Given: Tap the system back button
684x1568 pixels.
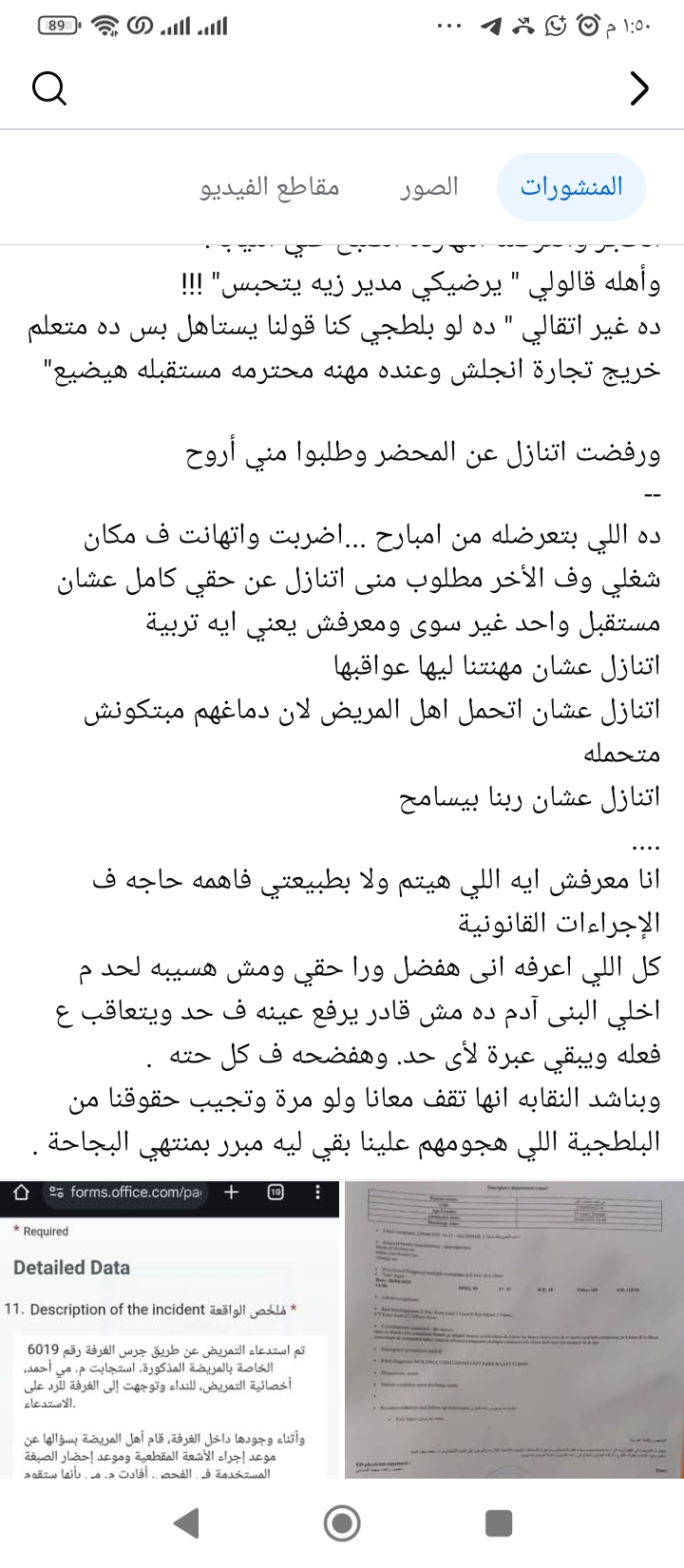Looking at the screenshot, I should pos(186,1523).
